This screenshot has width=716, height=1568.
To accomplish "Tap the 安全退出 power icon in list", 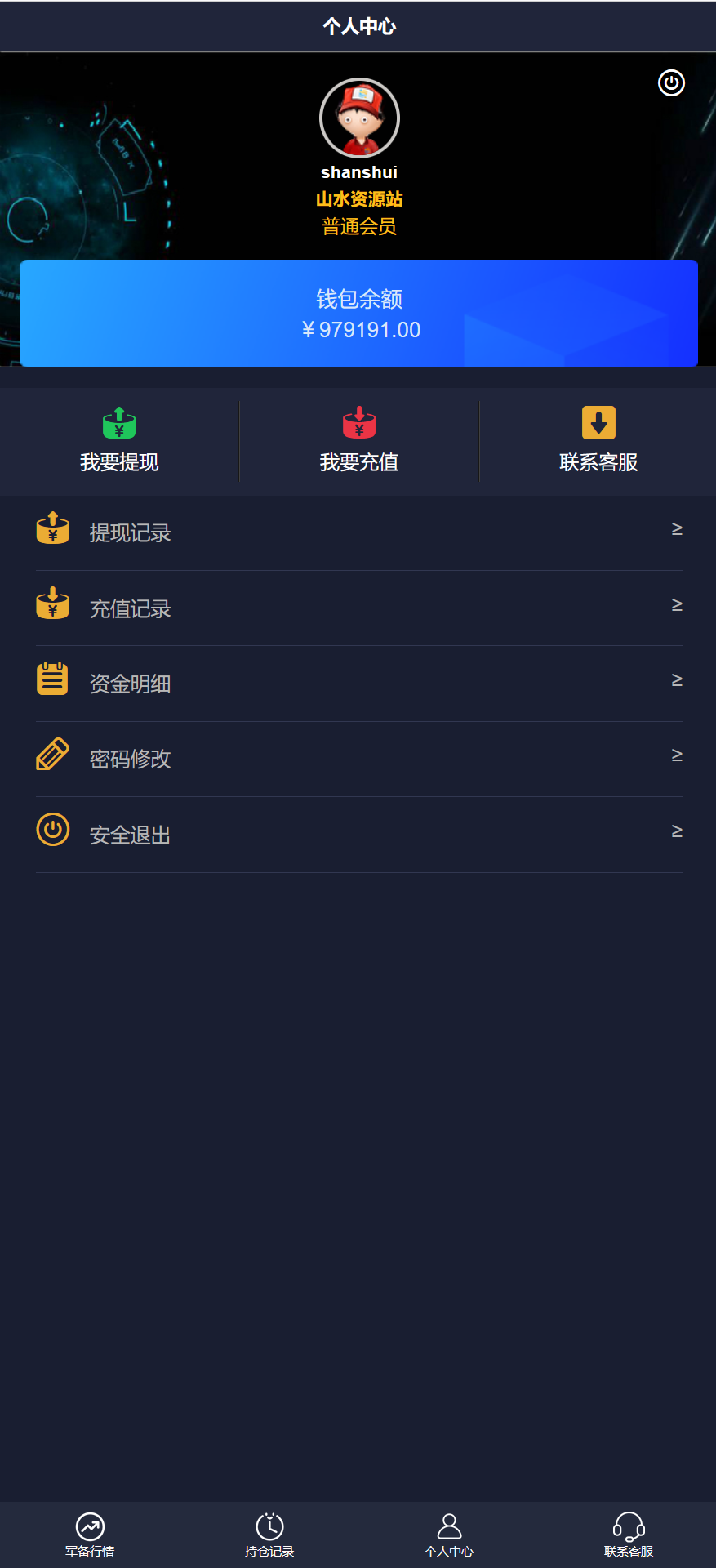I will (52, 831).
